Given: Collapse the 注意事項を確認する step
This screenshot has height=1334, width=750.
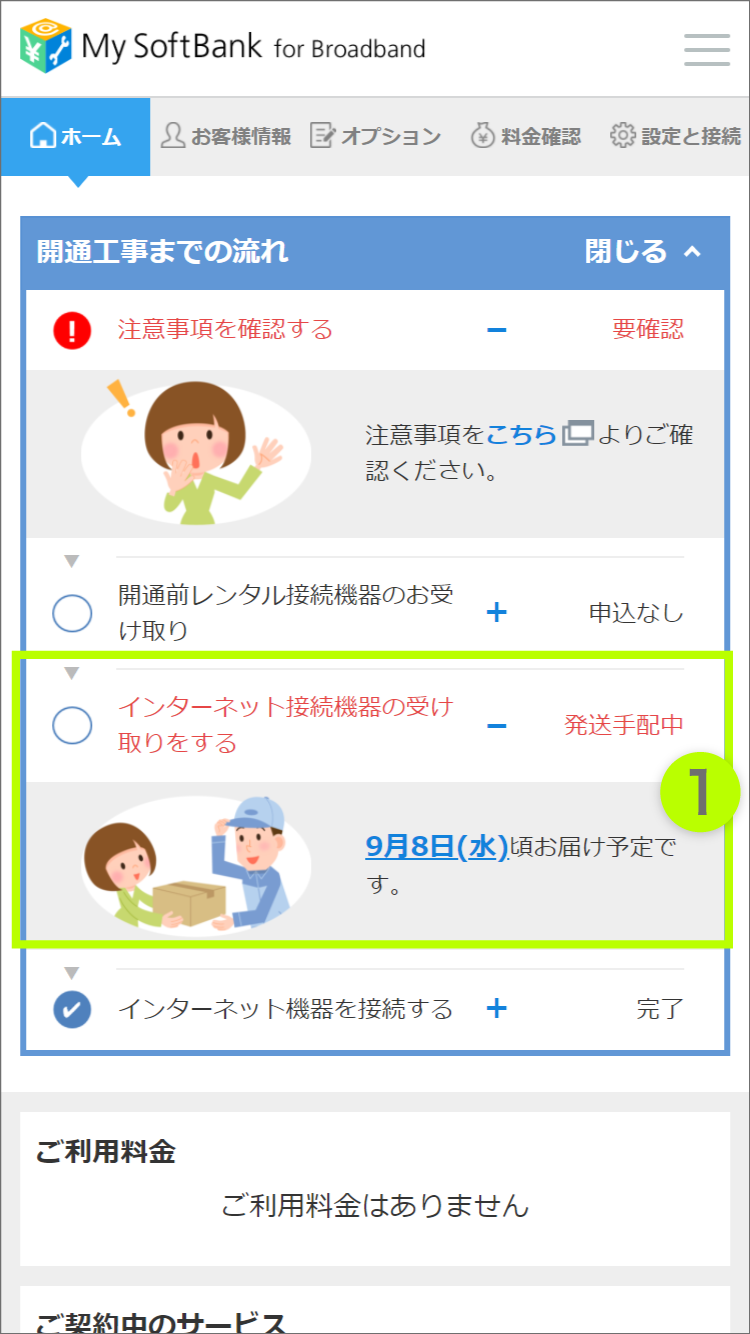Looking at the screenshot, I should 496,329.
